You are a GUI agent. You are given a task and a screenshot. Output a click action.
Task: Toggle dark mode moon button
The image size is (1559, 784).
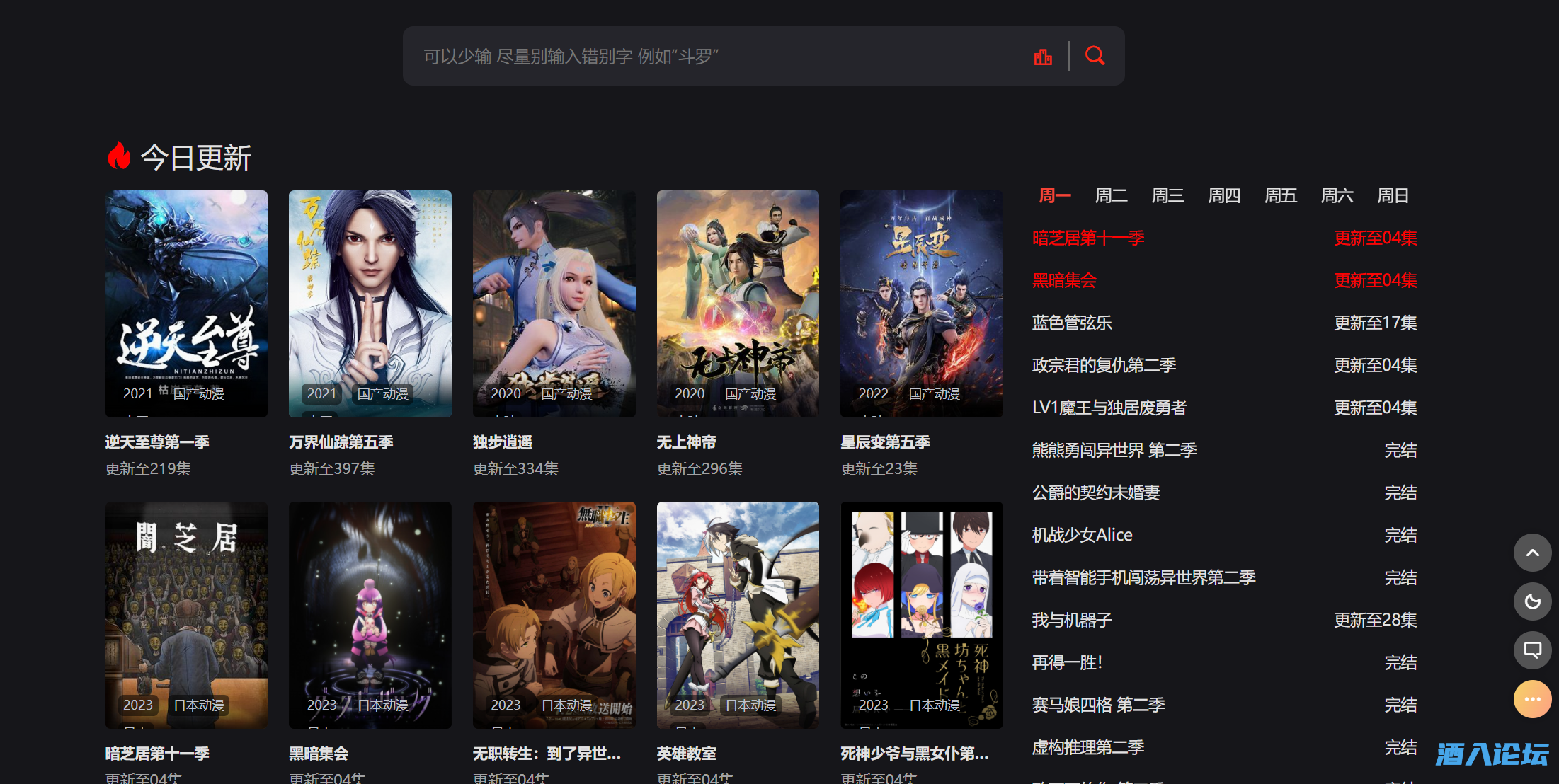point(1532,601)
